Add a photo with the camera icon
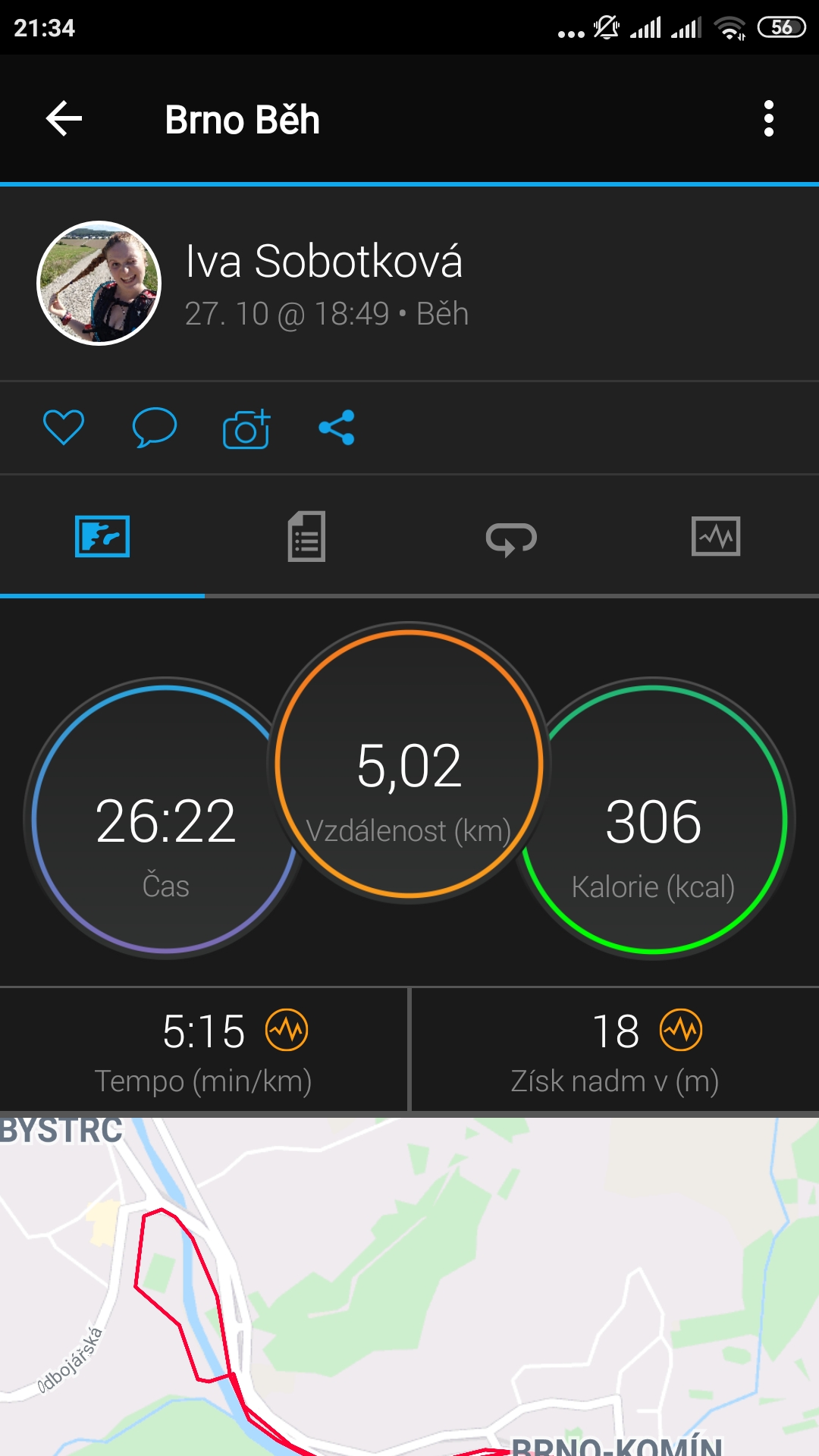The height and width of the screenshot is (1456, 819). 246,429
